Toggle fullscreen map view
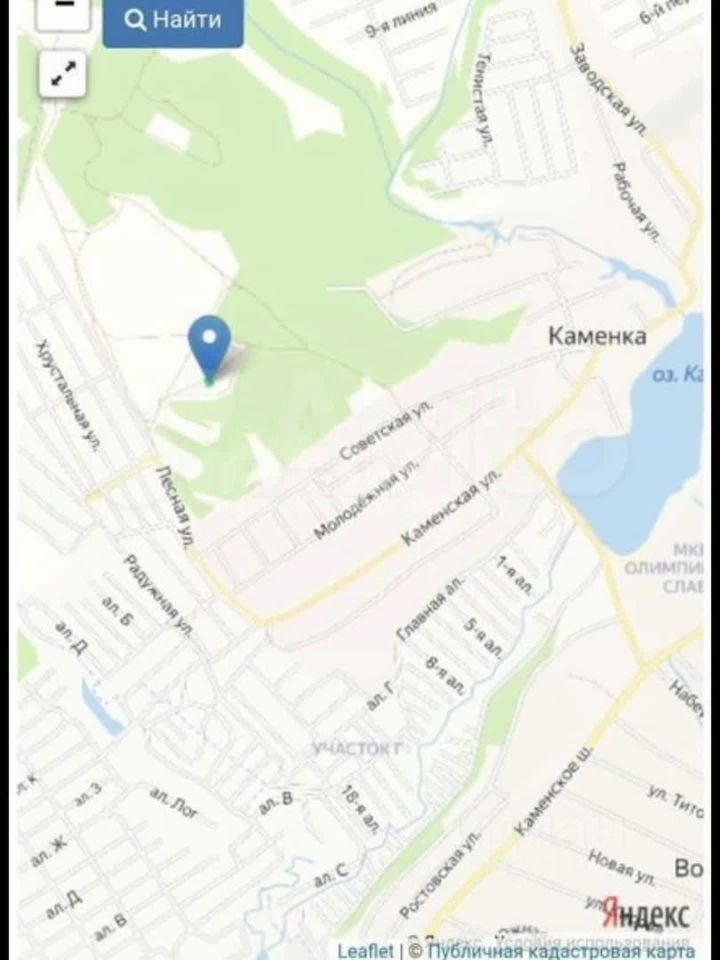 (x=63, y=76)
